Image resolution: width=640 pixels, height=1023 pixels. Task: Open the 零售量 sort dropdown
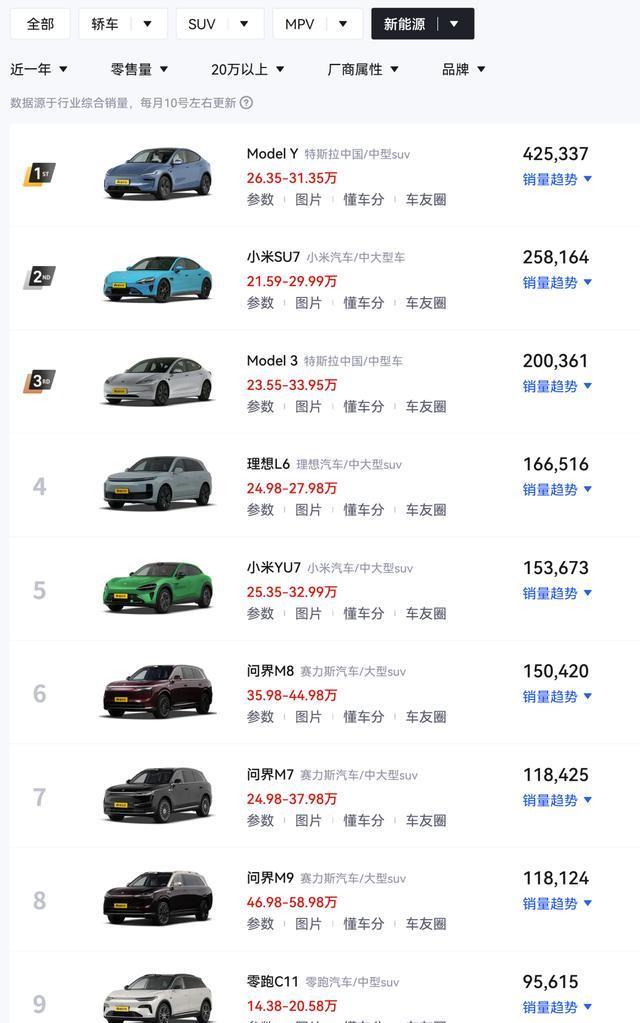point(139,69)
